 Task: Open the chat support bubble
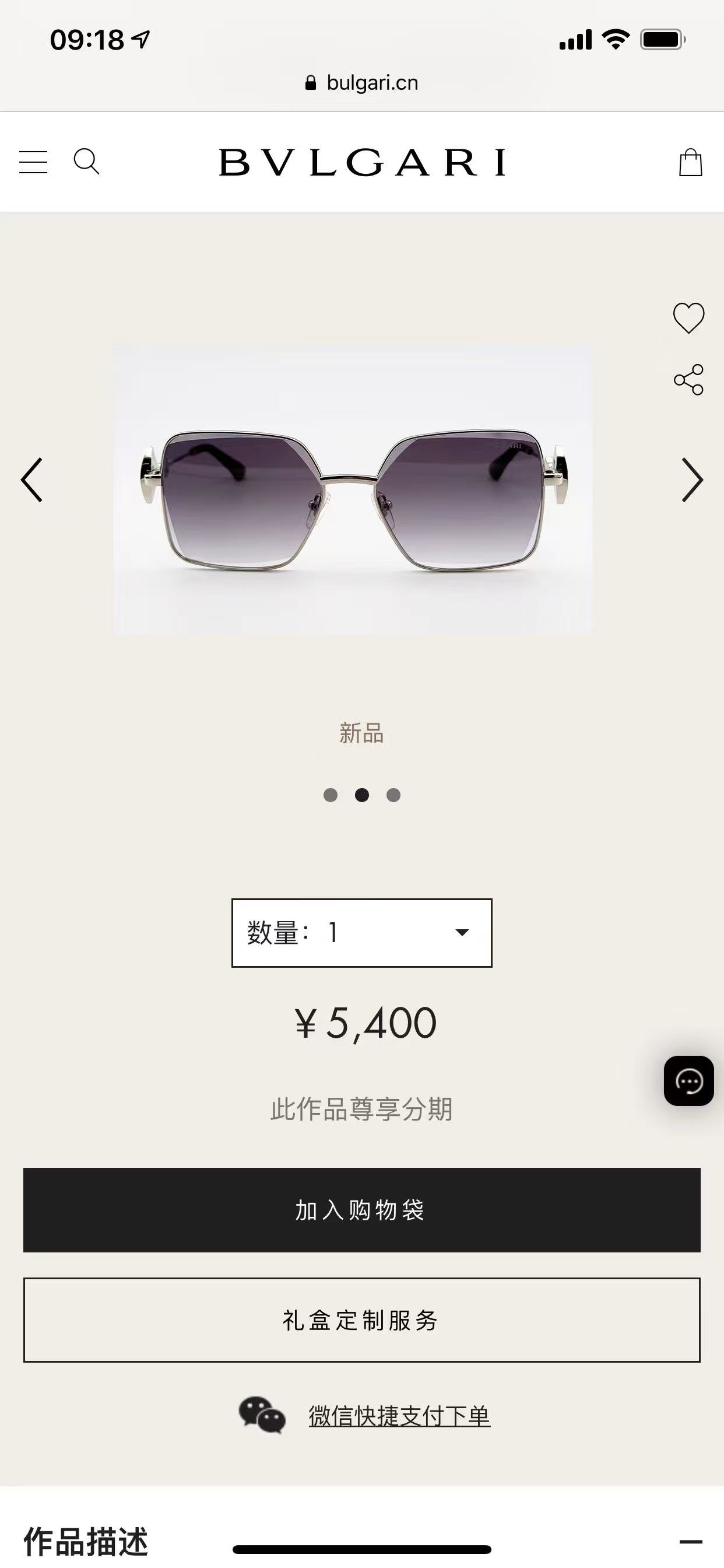[691, 1080]
